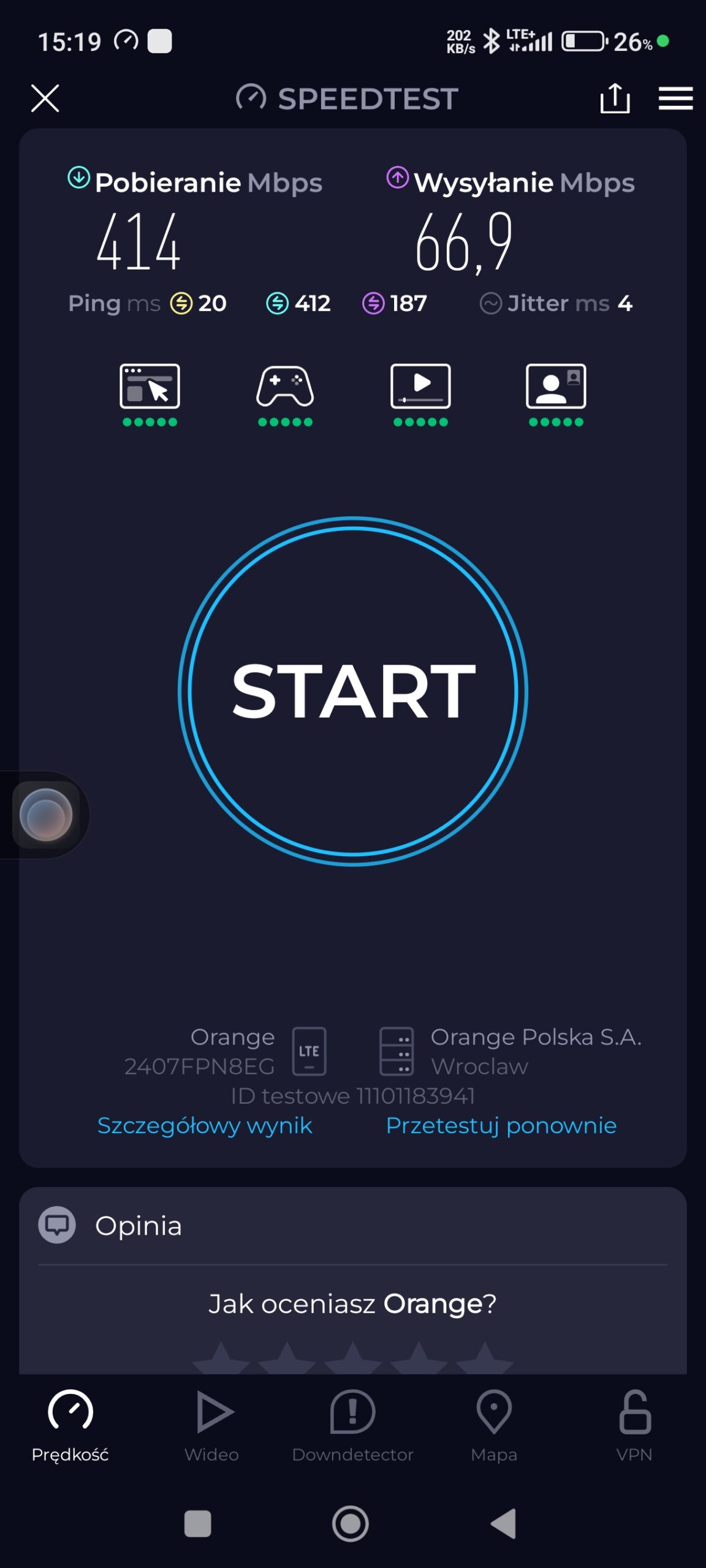Open Szczegółowy wynik detailed result

pos(205,1125)
